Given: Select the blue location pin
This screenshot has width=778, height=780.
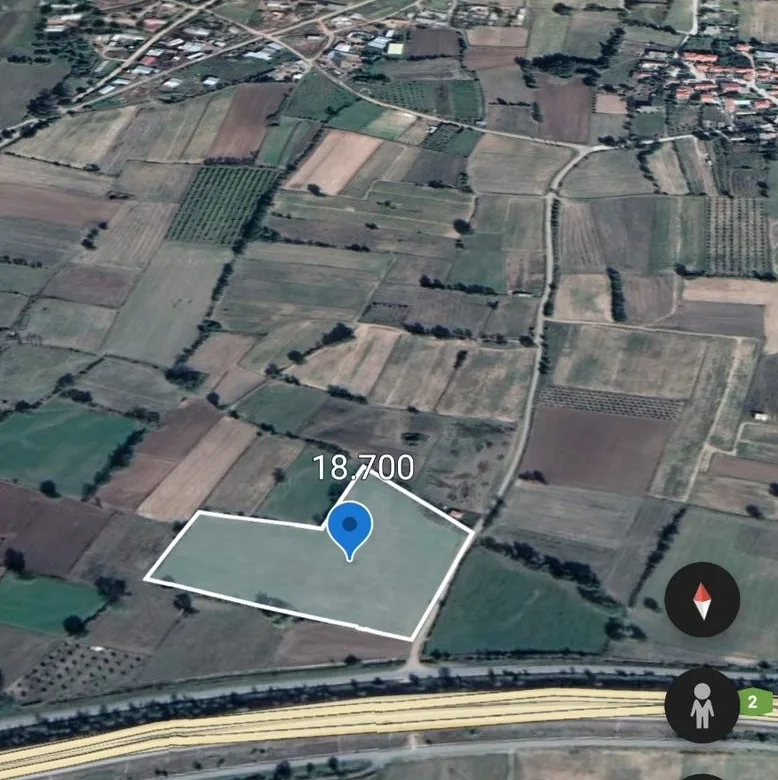Looking at the screenshot, I should (350, 527).
